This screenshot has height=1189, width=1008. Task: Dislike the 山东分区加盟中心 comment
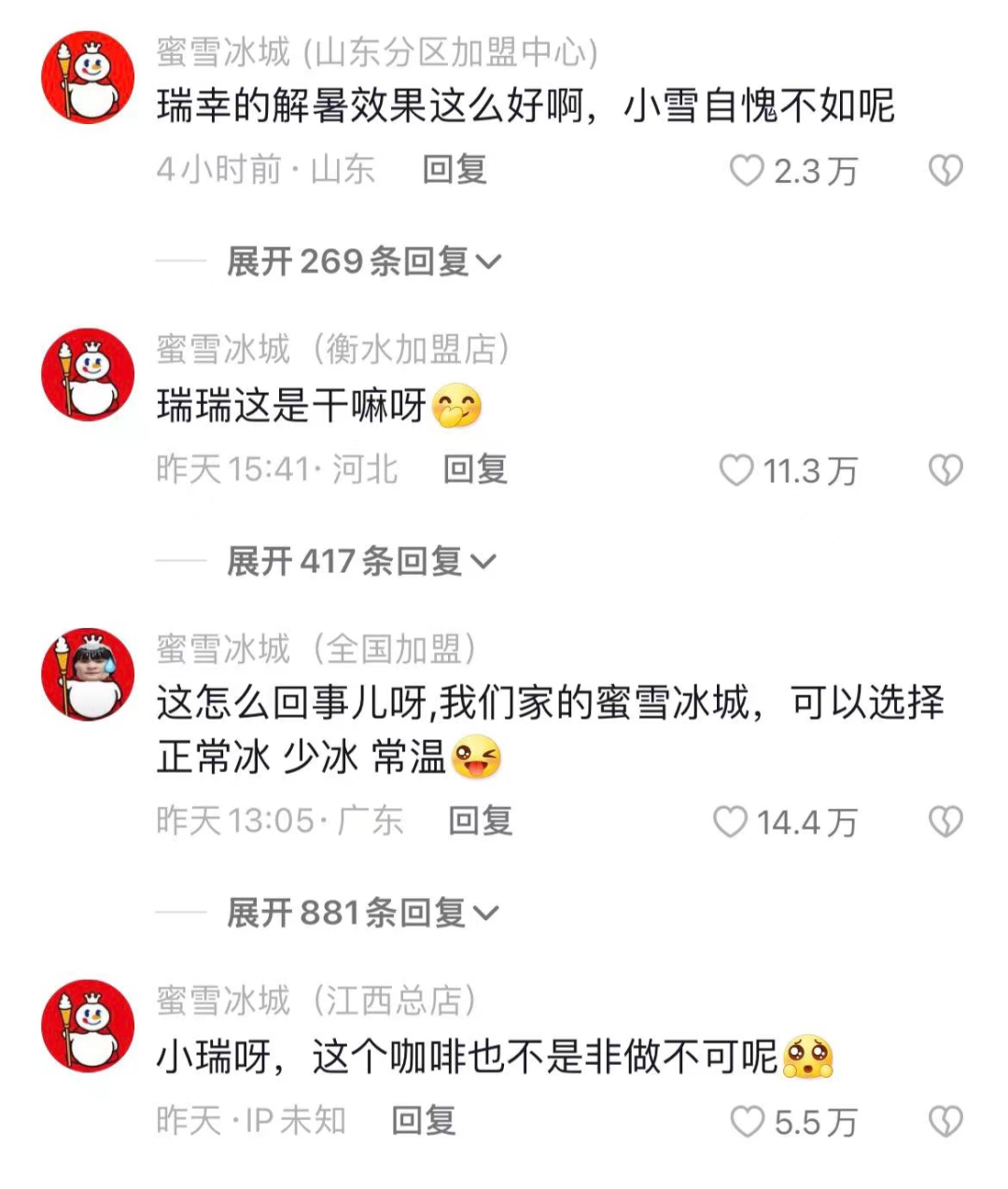[945, 171]
